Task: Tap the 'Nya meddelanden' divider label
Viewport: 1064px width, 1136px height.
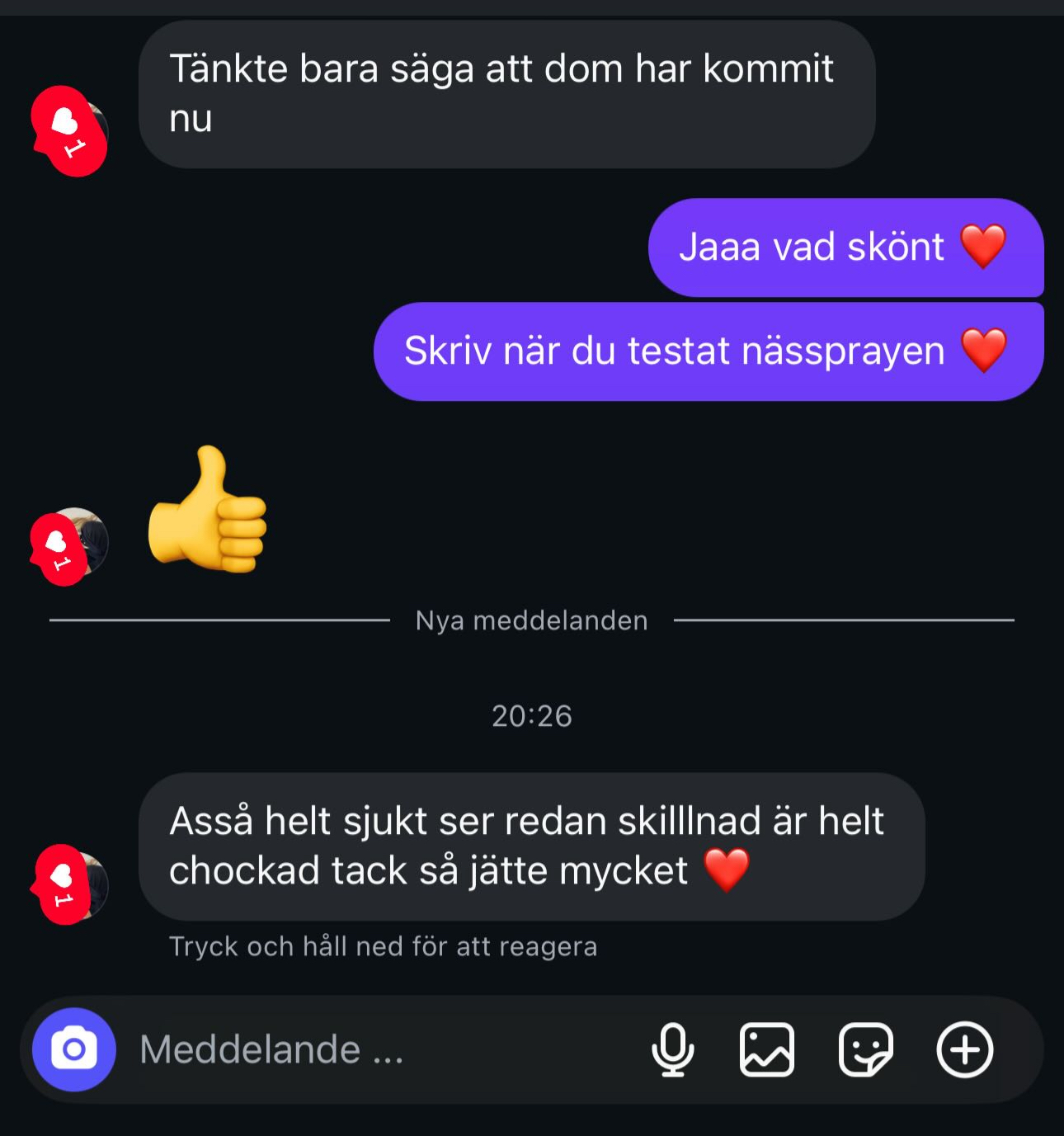Action: coord(531,620)
